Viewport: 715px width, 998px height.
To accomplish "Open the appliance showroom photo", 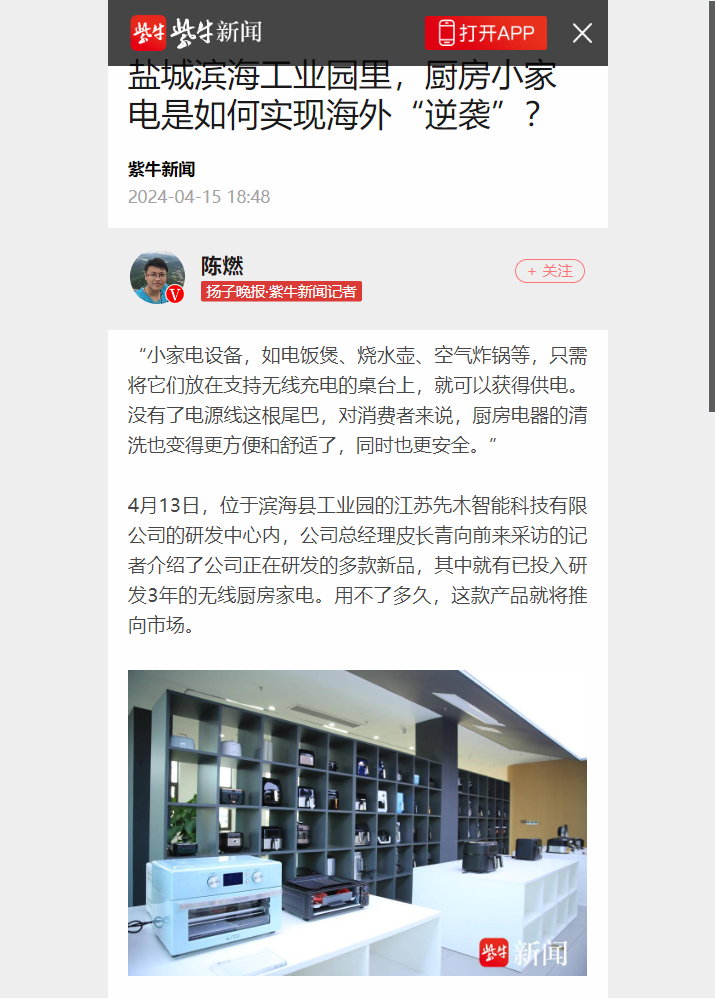I will (x=357, y=822).
